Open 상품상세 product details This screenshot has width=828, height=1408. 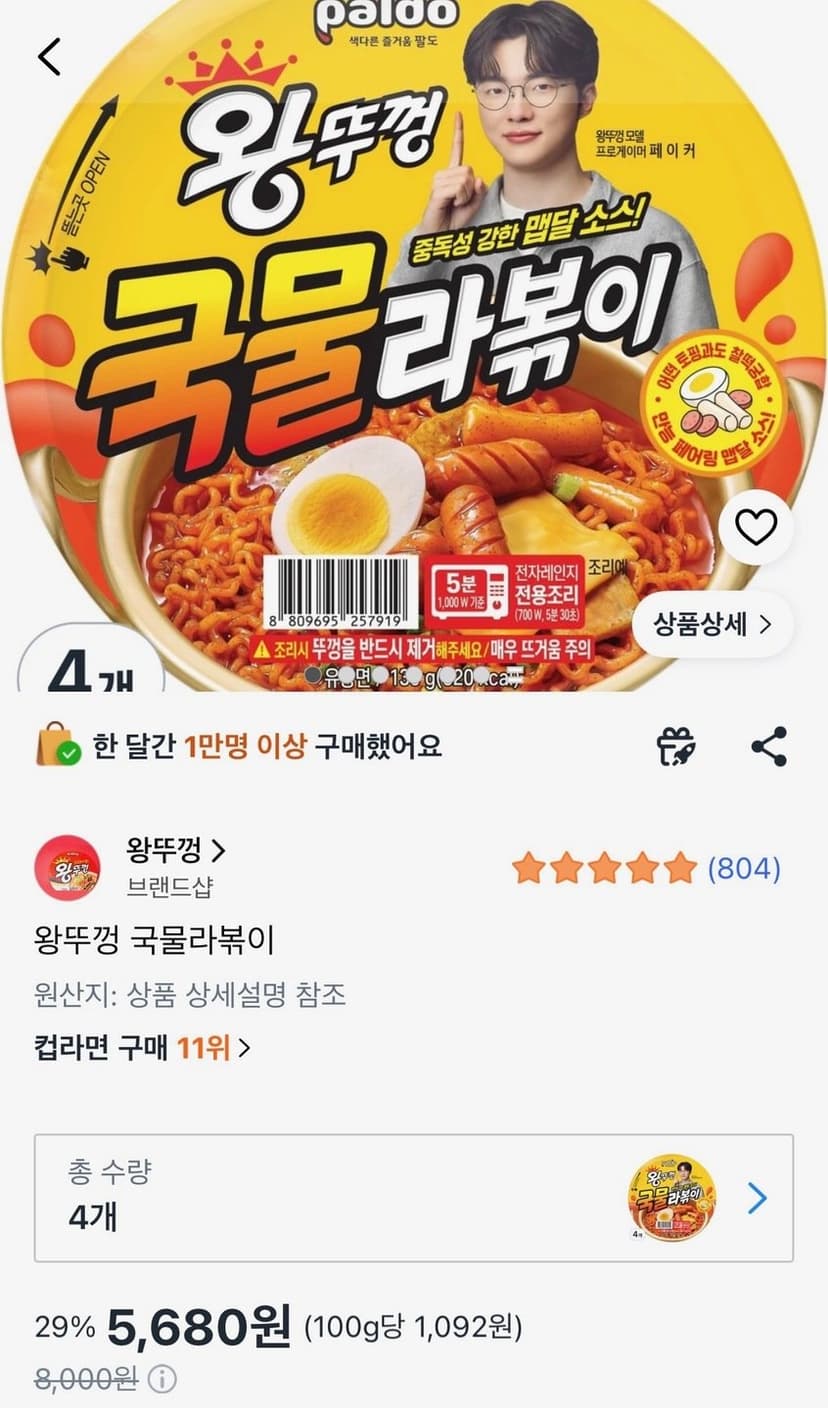pyautogui.click(x=713, y=625)
